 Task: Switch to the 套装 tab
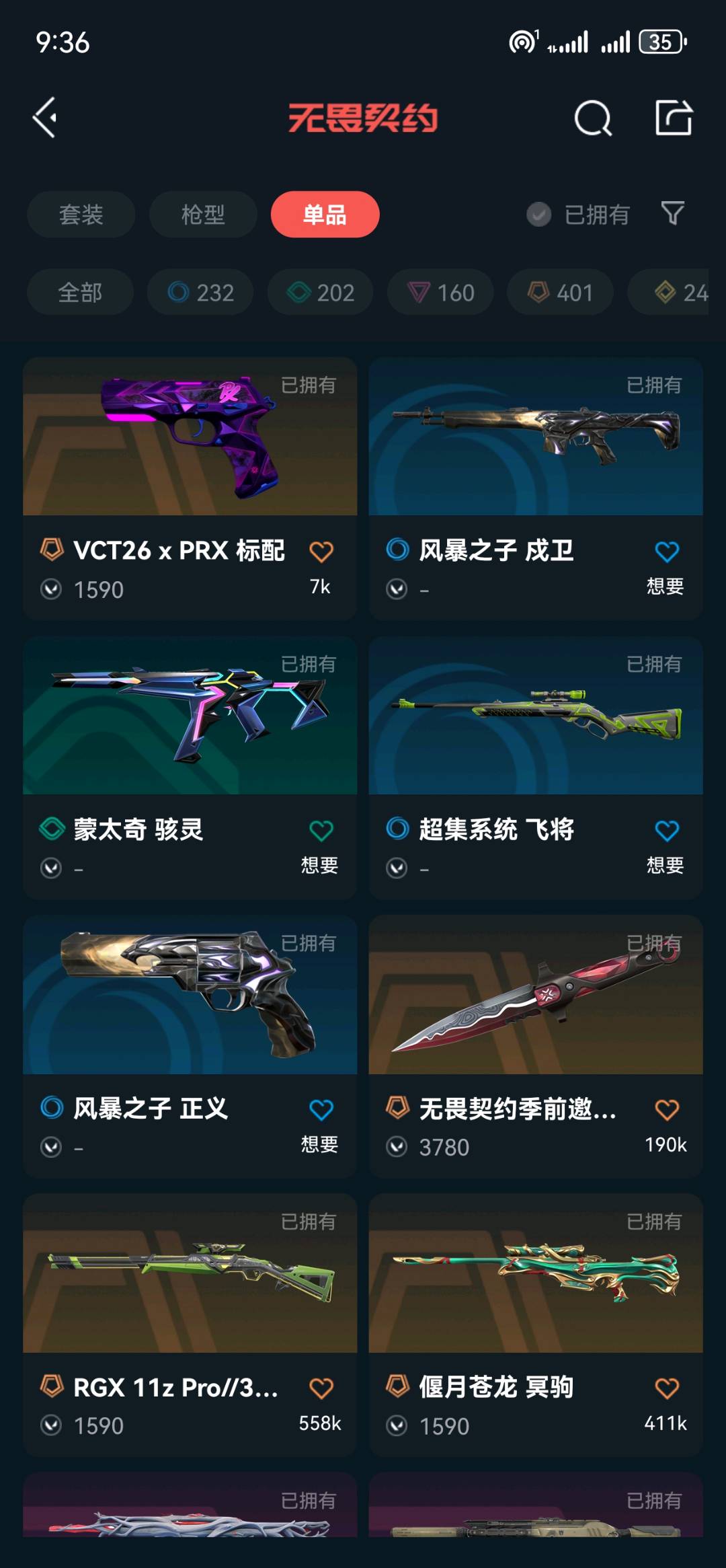[x=81, y=215]
